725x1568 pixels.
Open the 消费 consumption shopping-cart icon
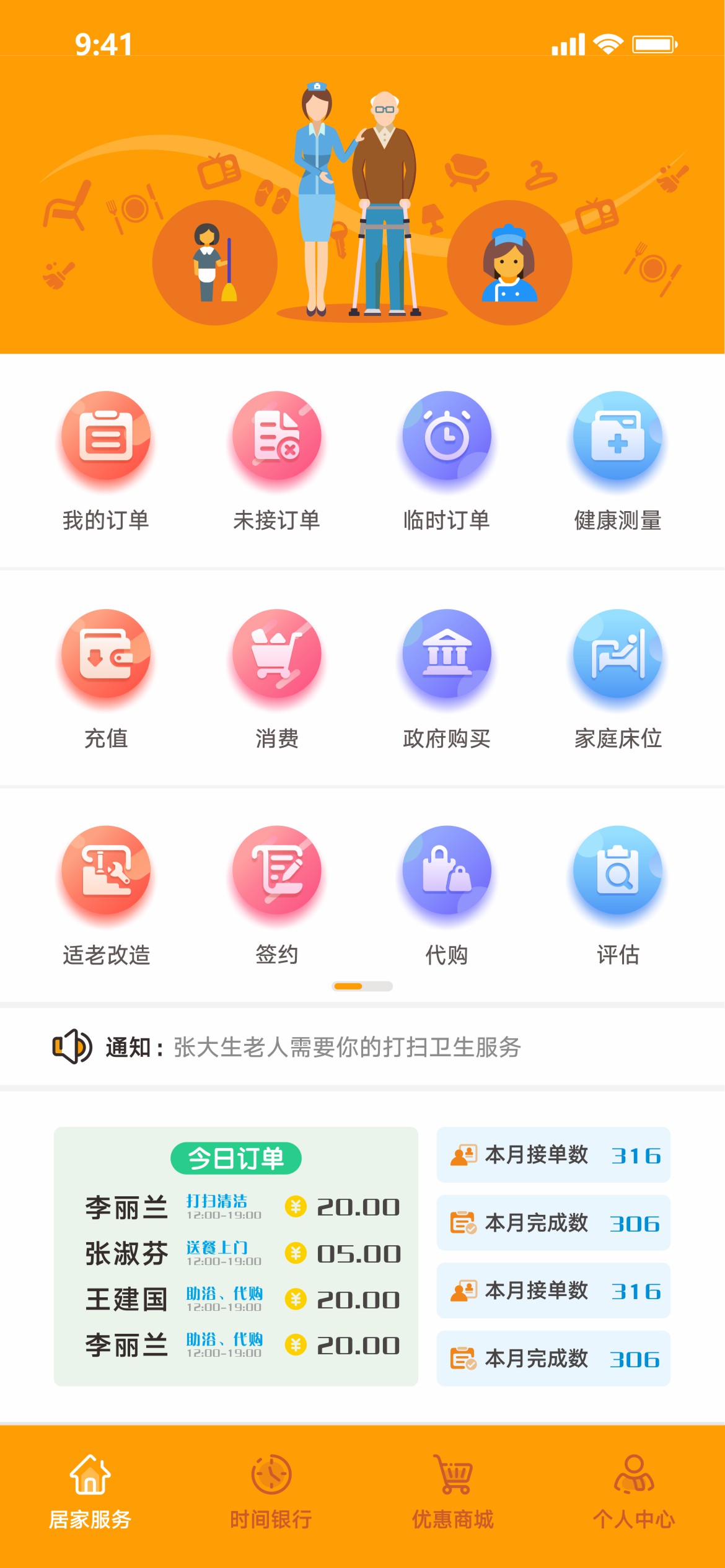pyautogui.click(x=276, y=657)
